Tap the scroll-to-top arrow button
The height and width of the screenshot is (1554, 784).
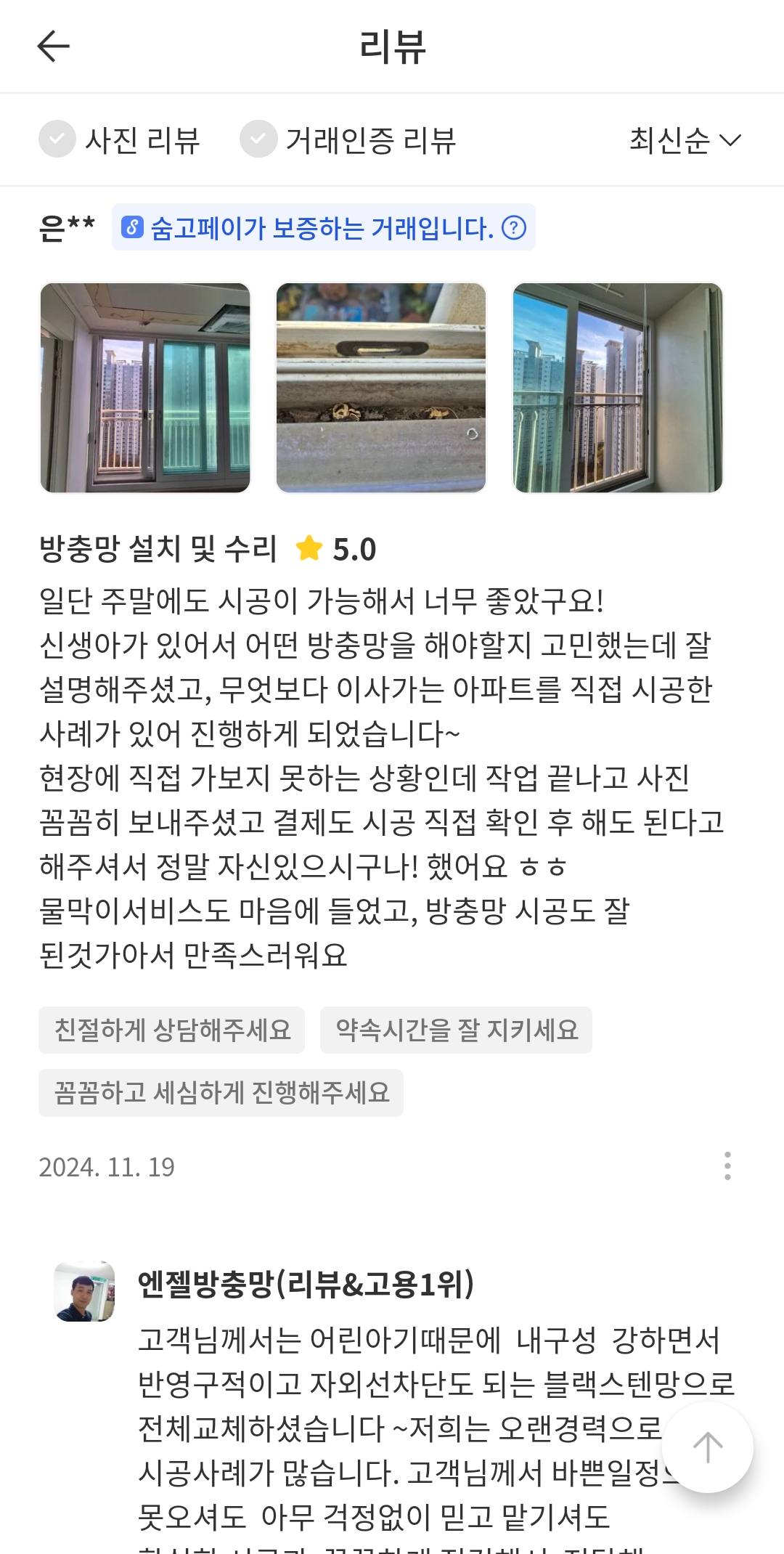tap(708, 1447)
